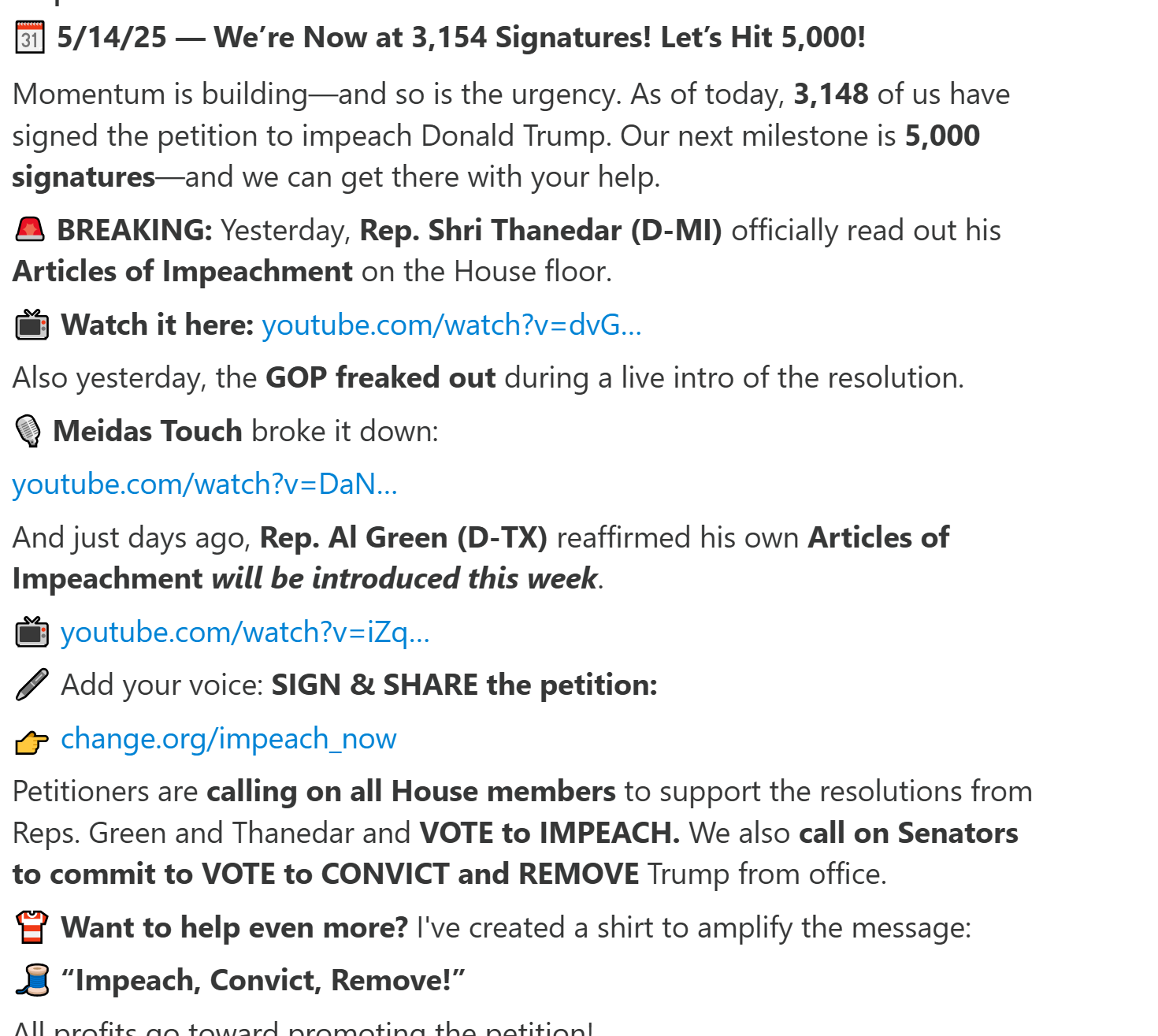Viewport: 1158px width, 1036px height.
Task: Open the youtube.com/watch?v=iZq... link
Action: tap(245, 633)
